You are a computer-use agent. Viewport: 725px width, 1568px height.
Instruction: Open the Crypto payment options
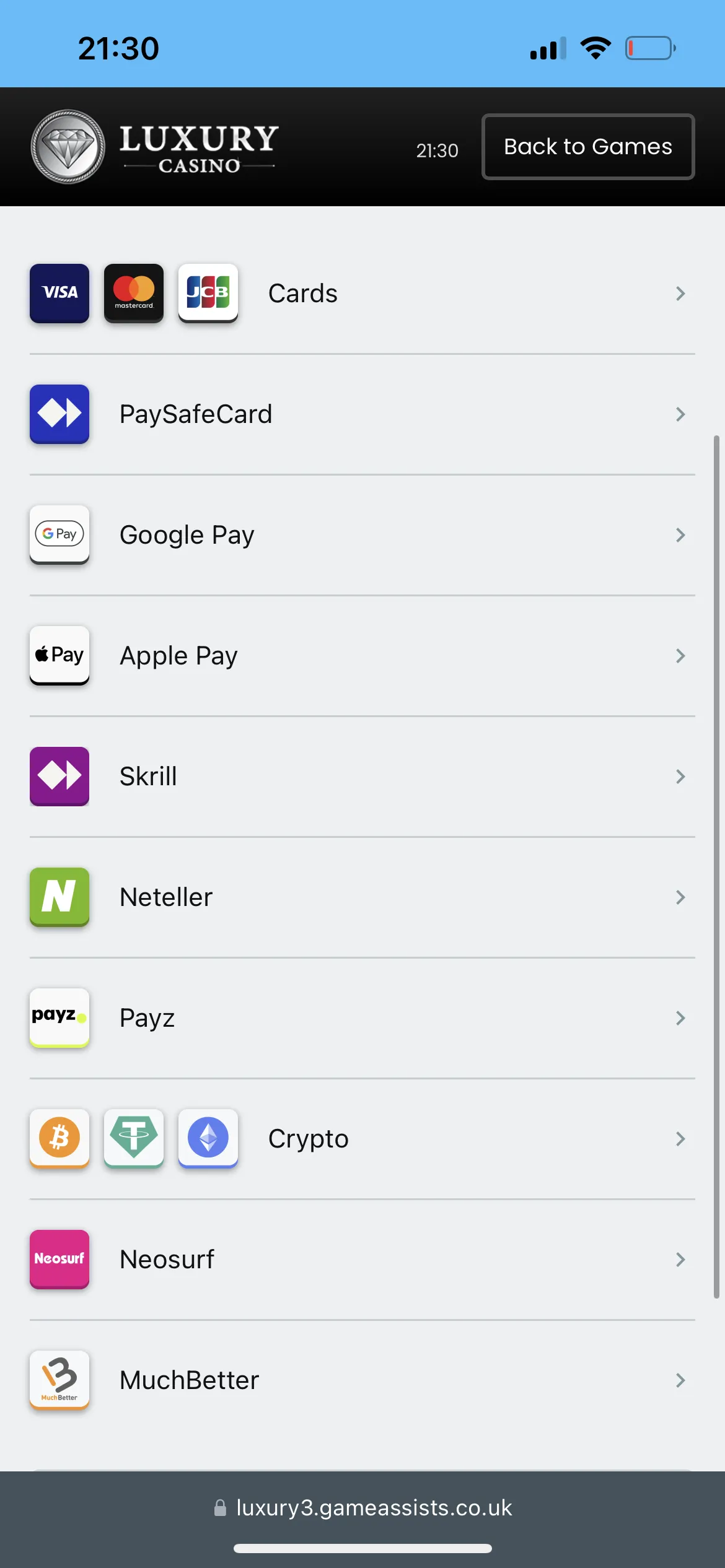pos(362,1139)
